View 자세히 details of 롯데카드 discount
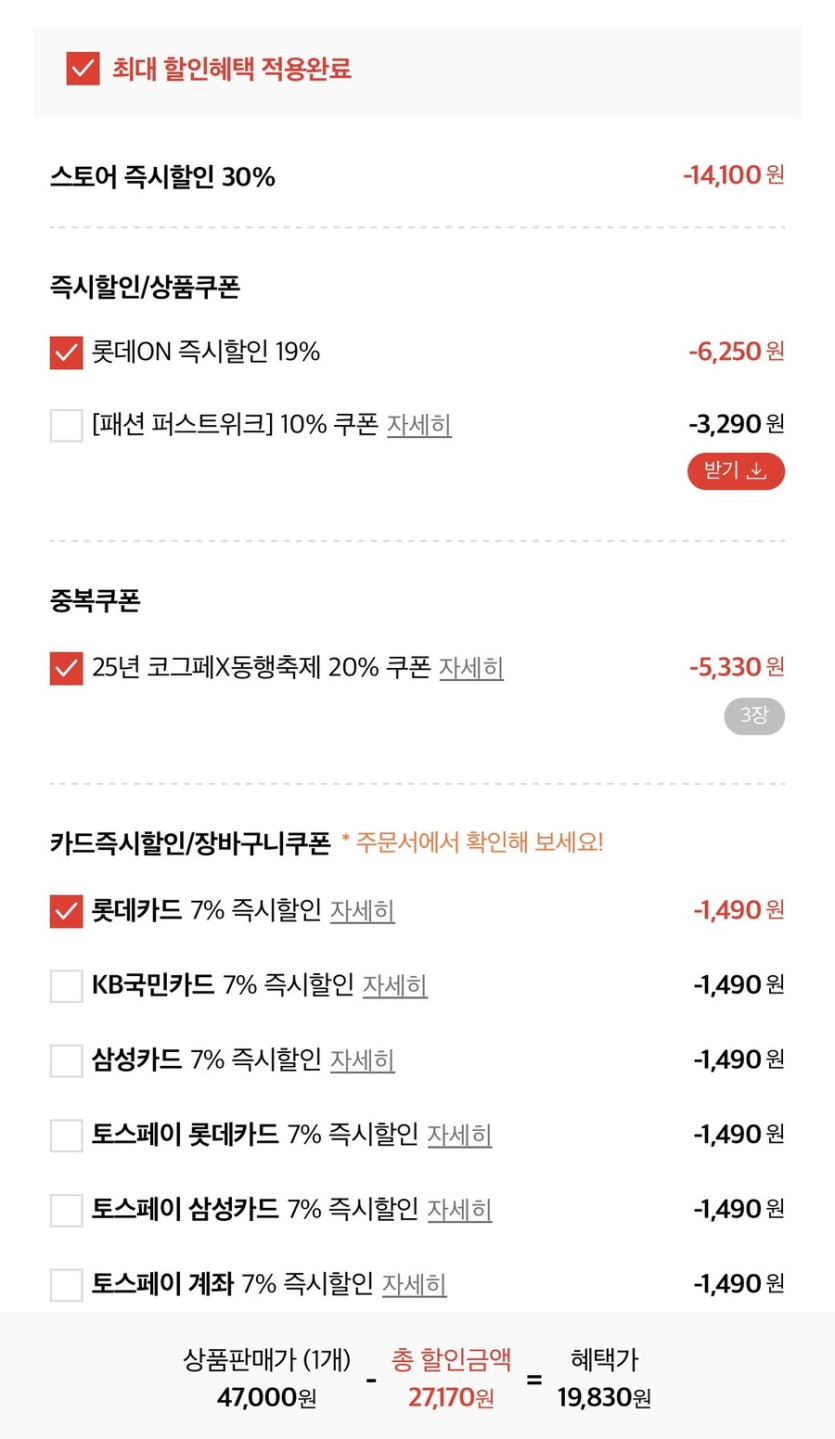Screen dimensions: 835x1439 point(361,911)
